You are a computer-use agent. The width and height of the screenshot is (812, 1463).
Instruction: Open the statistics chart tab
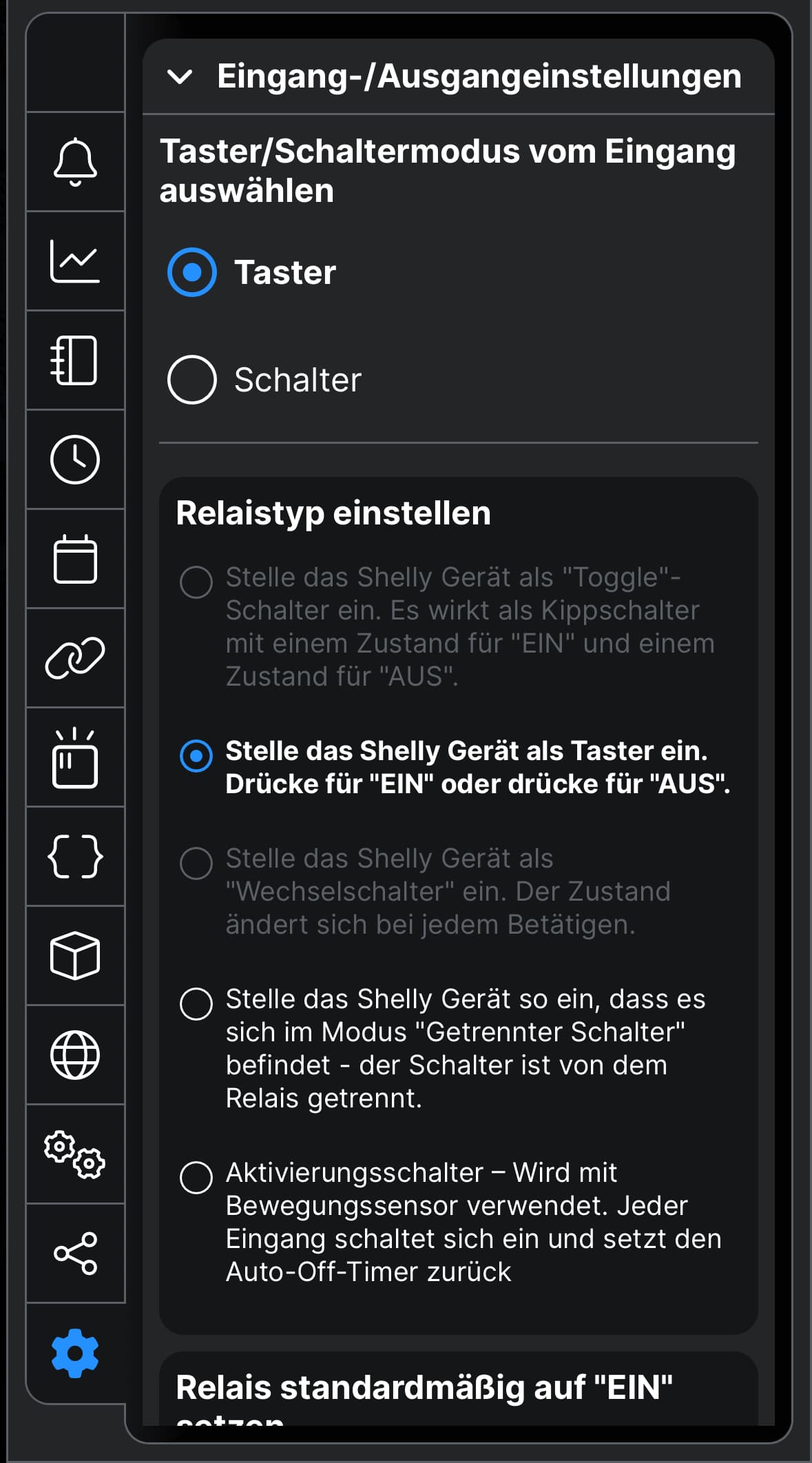click(75, 261)
